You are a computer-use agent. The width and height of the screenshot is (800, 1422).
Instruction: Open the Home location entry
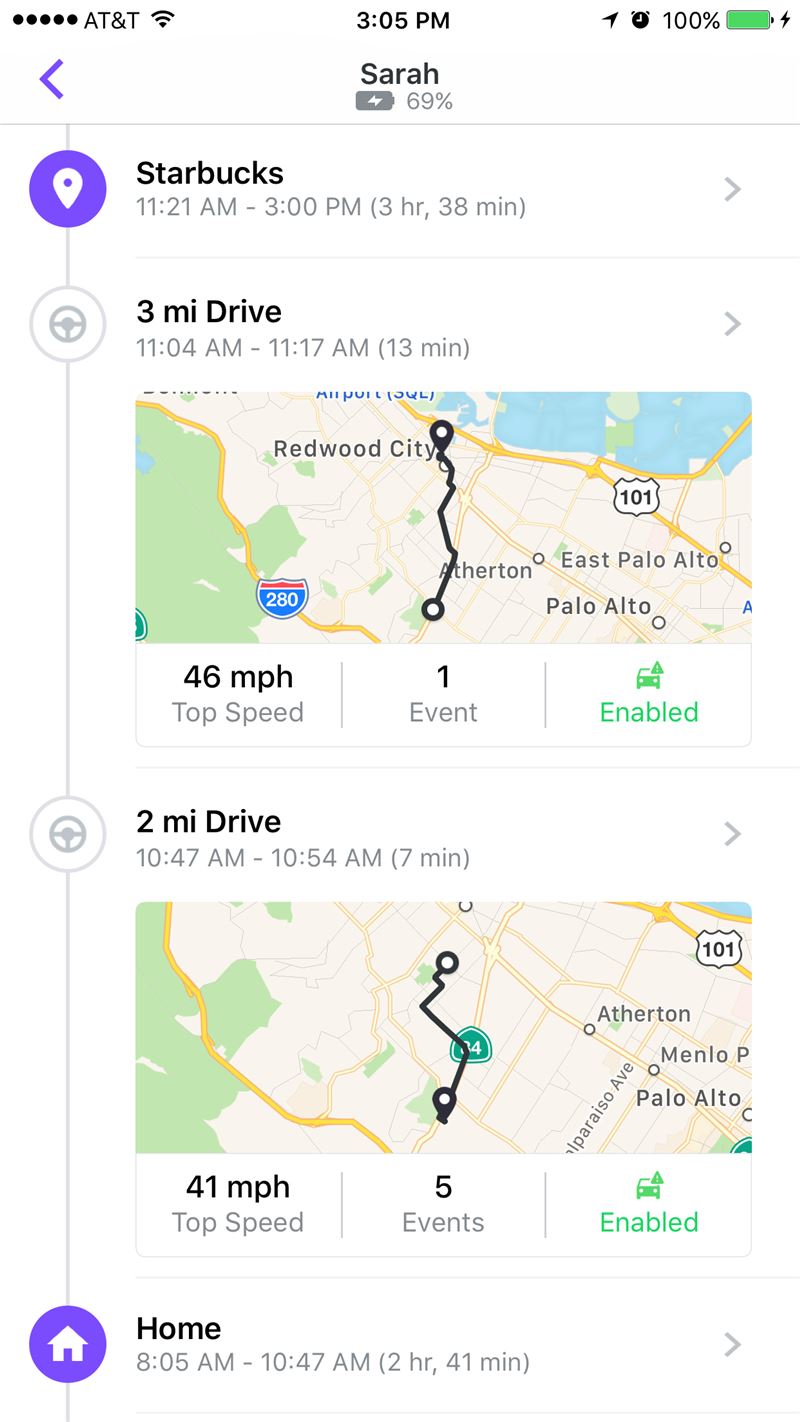pos(400,1345)
